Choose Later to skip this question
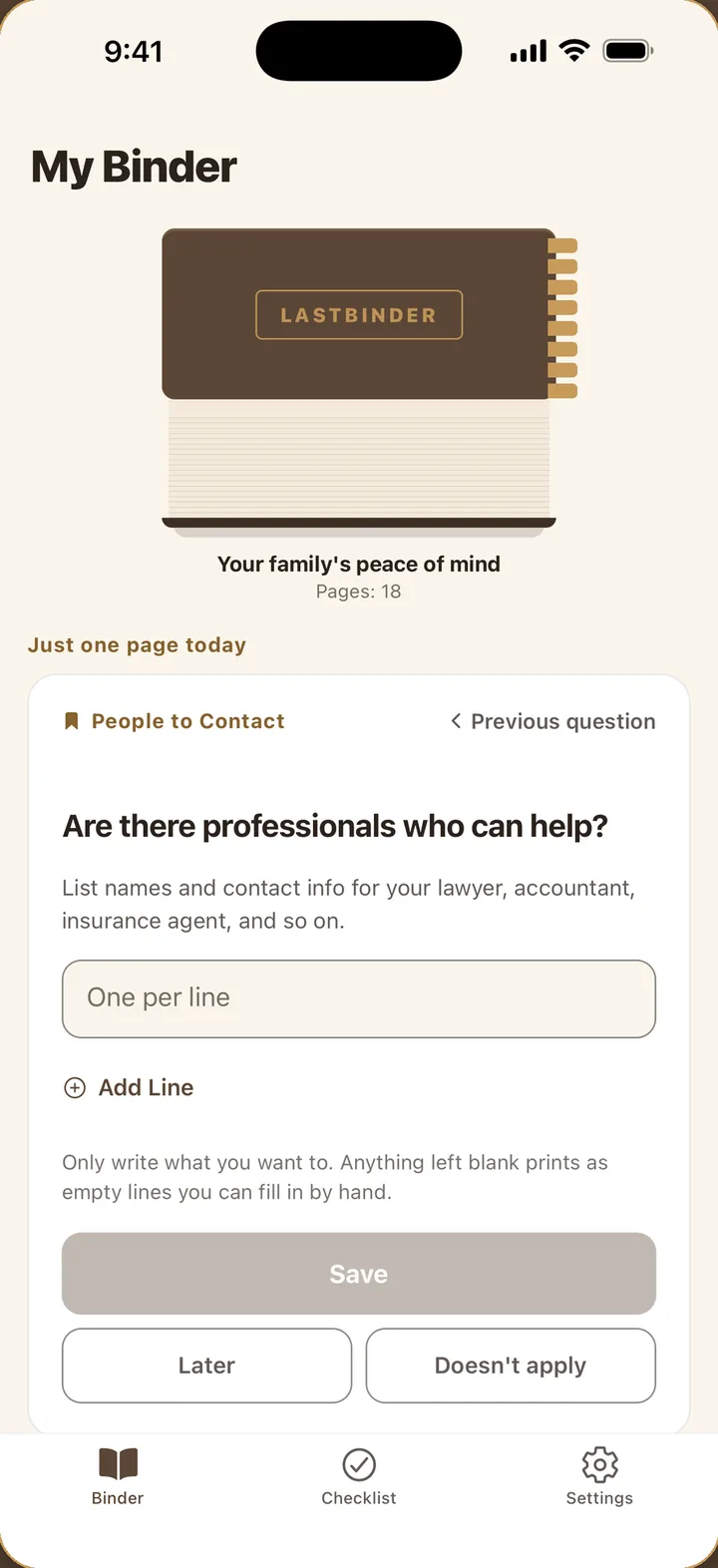 (206, 1366)
